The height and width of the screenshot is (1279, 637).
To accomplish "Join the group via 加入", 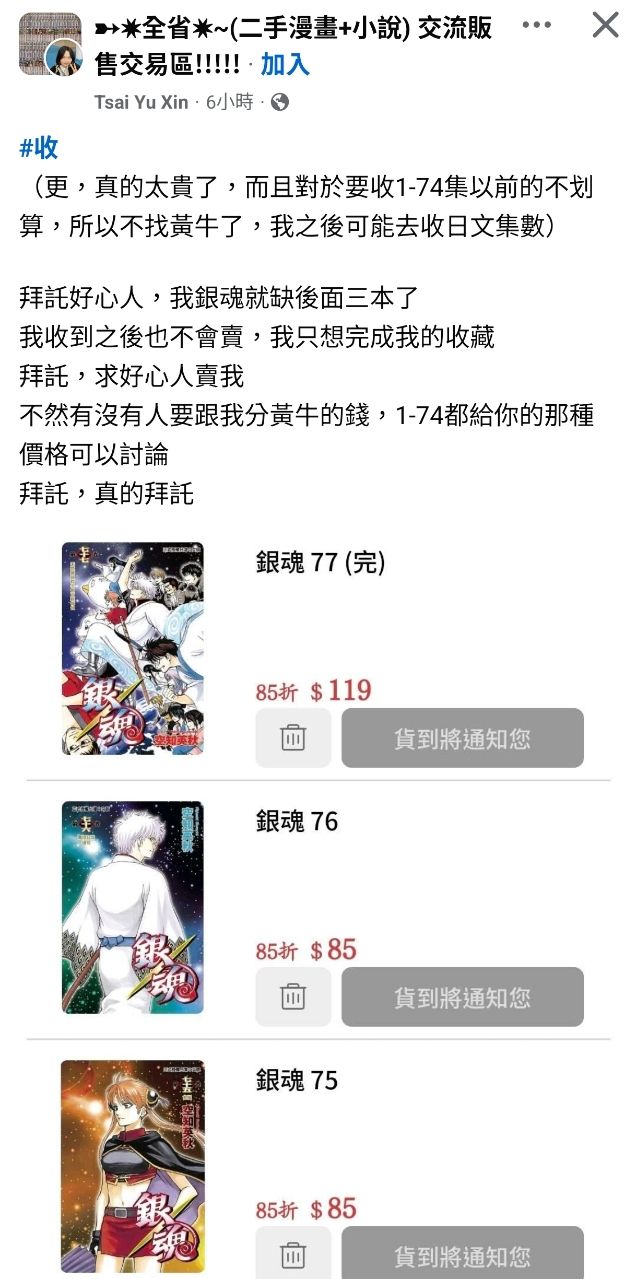I will click(285, 65).
